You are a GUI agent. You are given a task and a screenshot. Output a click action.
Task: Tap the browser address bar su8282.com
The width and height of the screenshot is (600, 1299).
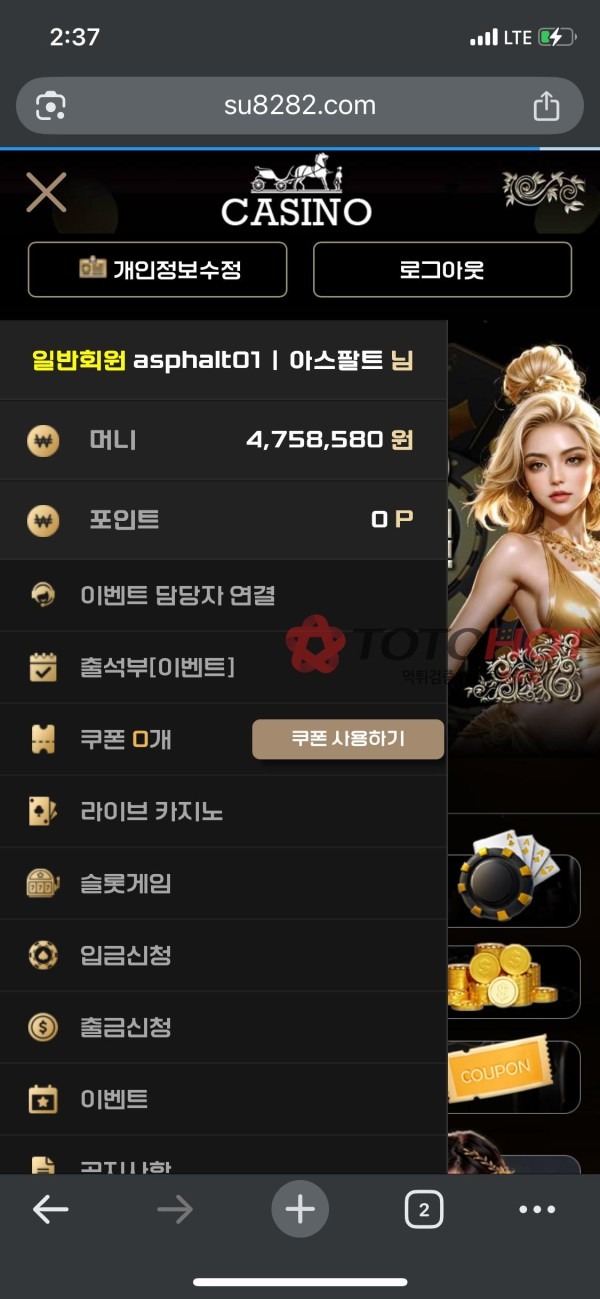tap(299, 106)
